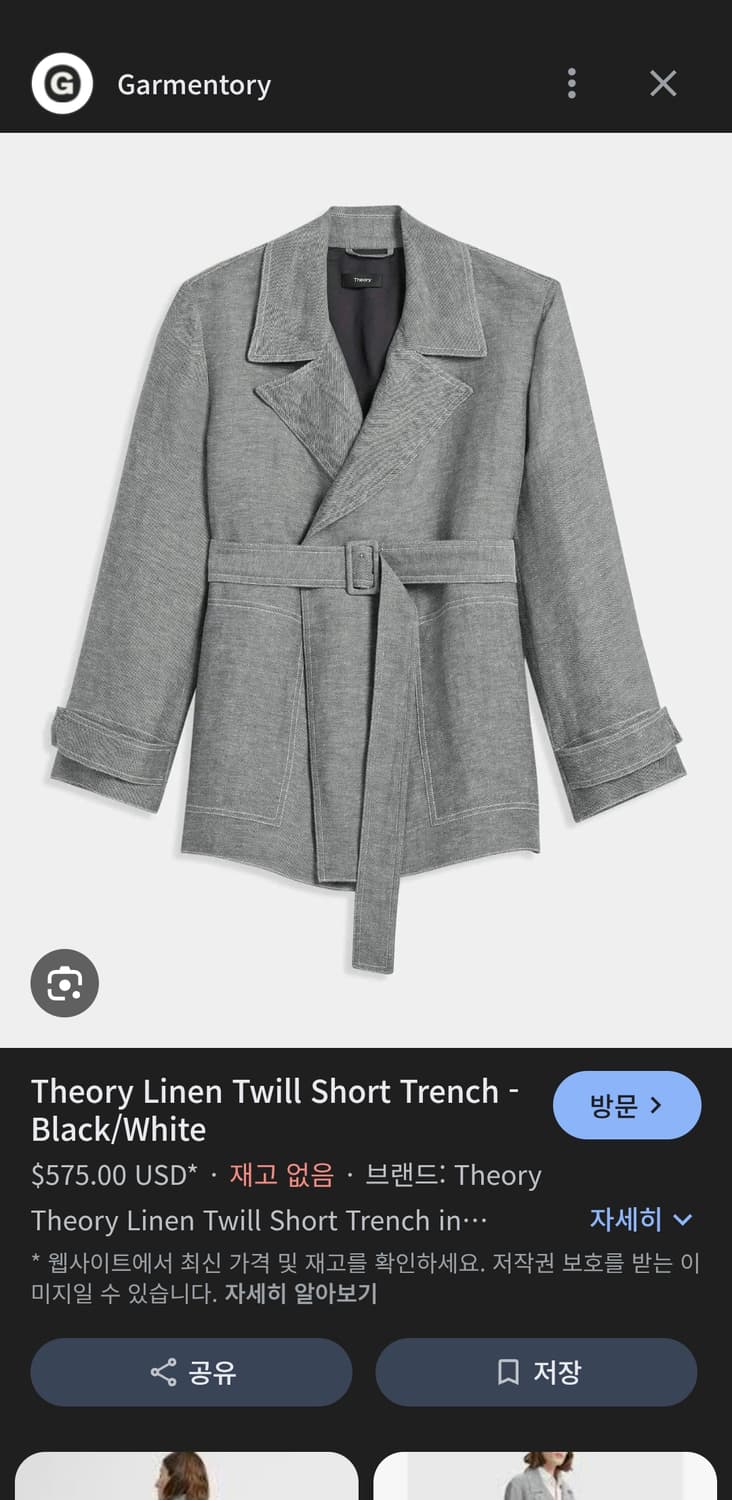
Task: Expand the 자세히 product details chevron
Action: (683, 1219)
